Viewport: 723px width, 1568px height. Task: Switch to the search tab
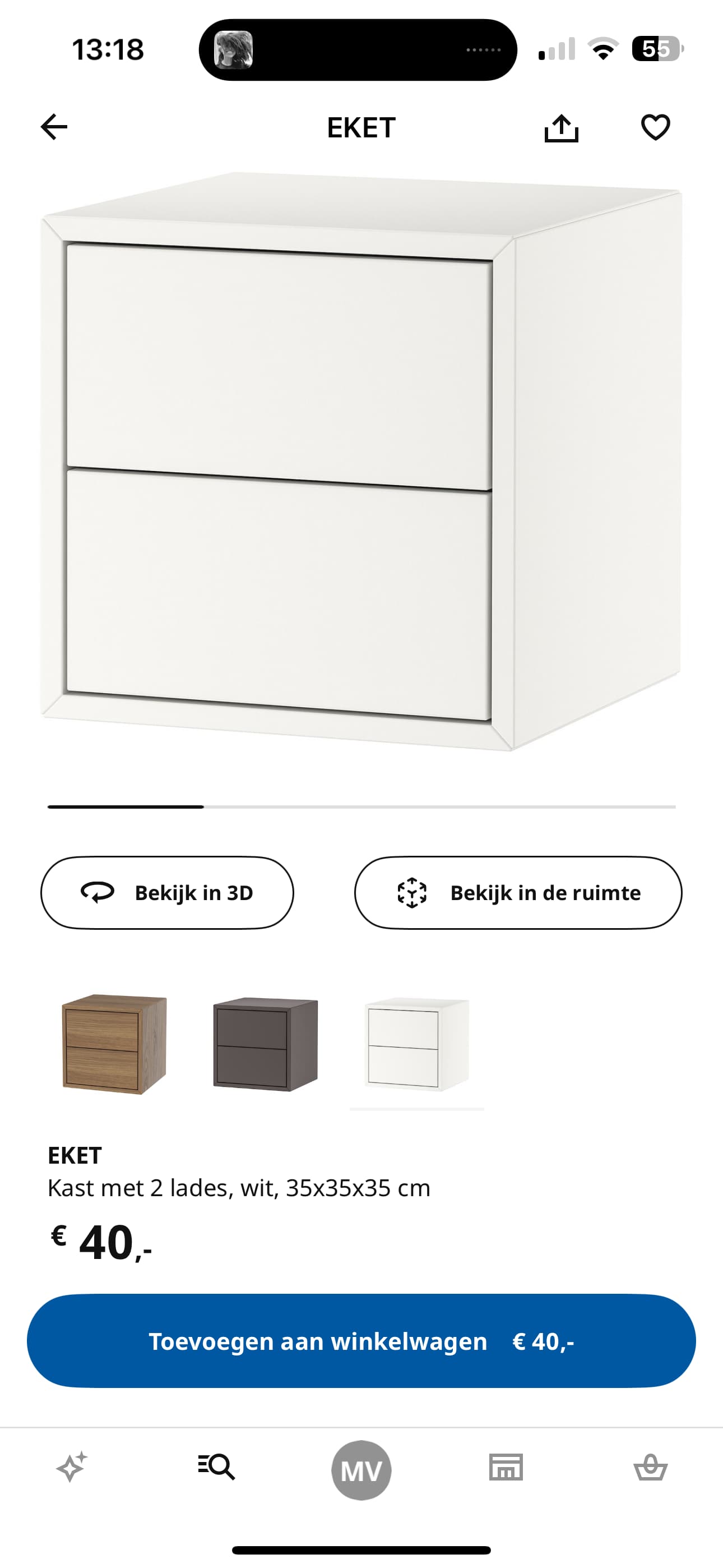click(216, 1466)
